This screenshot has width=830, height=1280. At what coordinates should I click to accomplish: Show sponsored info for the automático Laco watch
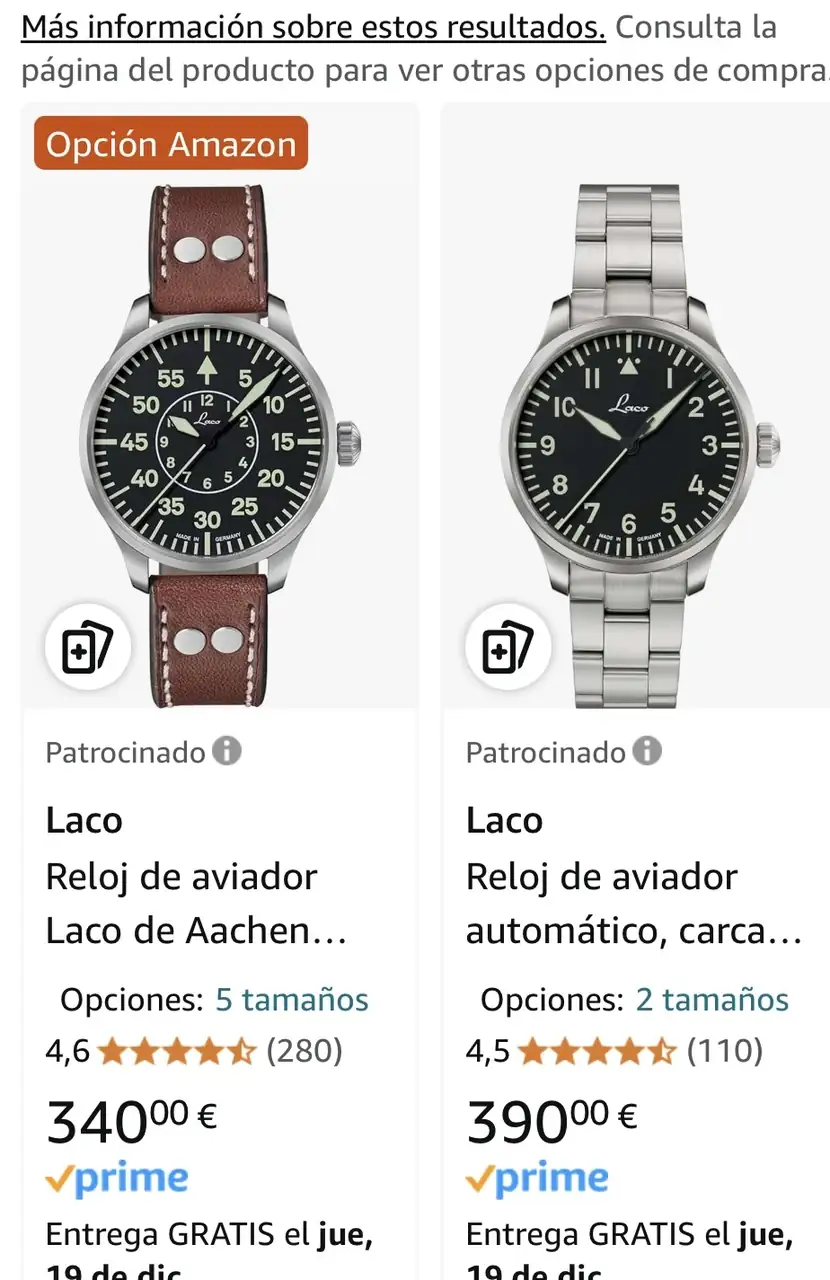click(x=648, y=751)
